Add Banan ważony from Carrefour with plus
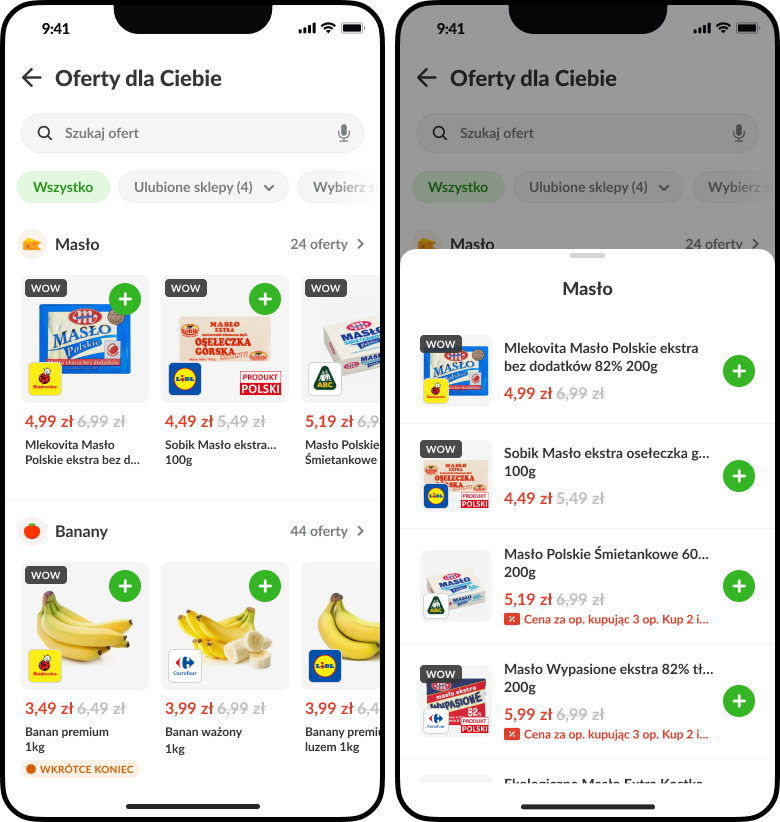The height and width of the screenshot is (822, 780). [x=264, y=586]
